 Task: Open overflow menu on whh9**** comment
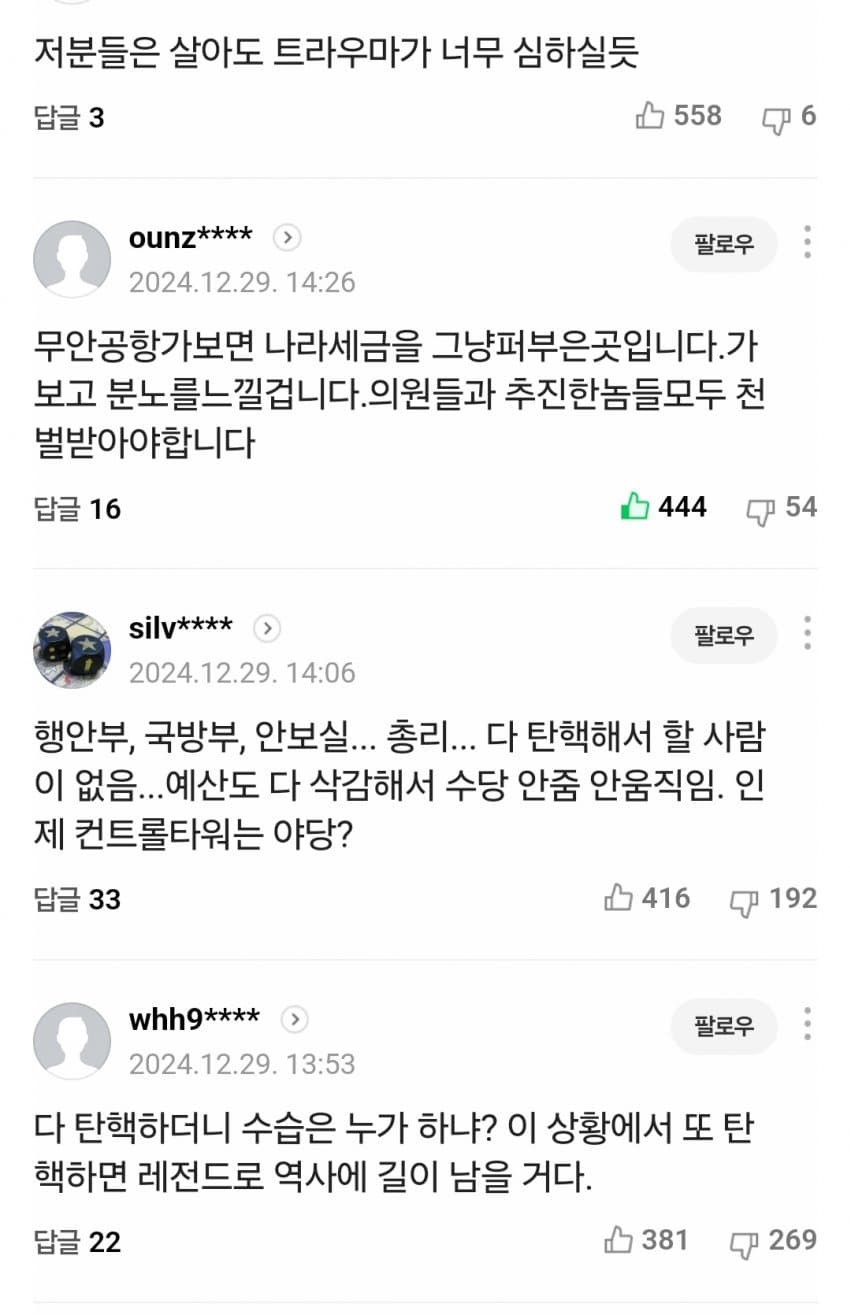pyautogui.click(x=807, y=1025)
